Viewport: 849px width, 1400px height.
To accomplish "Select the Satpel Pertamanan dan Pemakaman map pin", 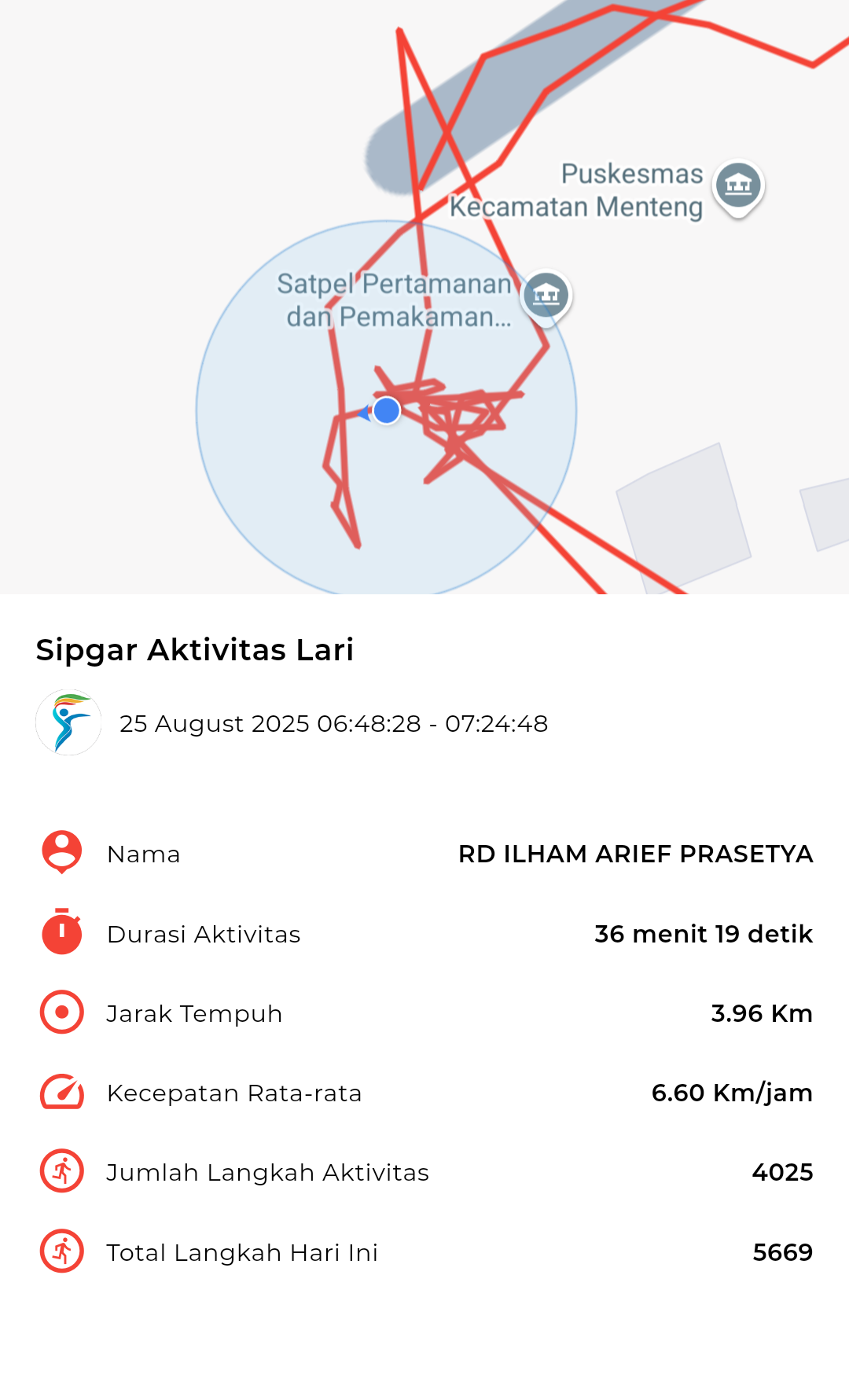I will [546, 297].
